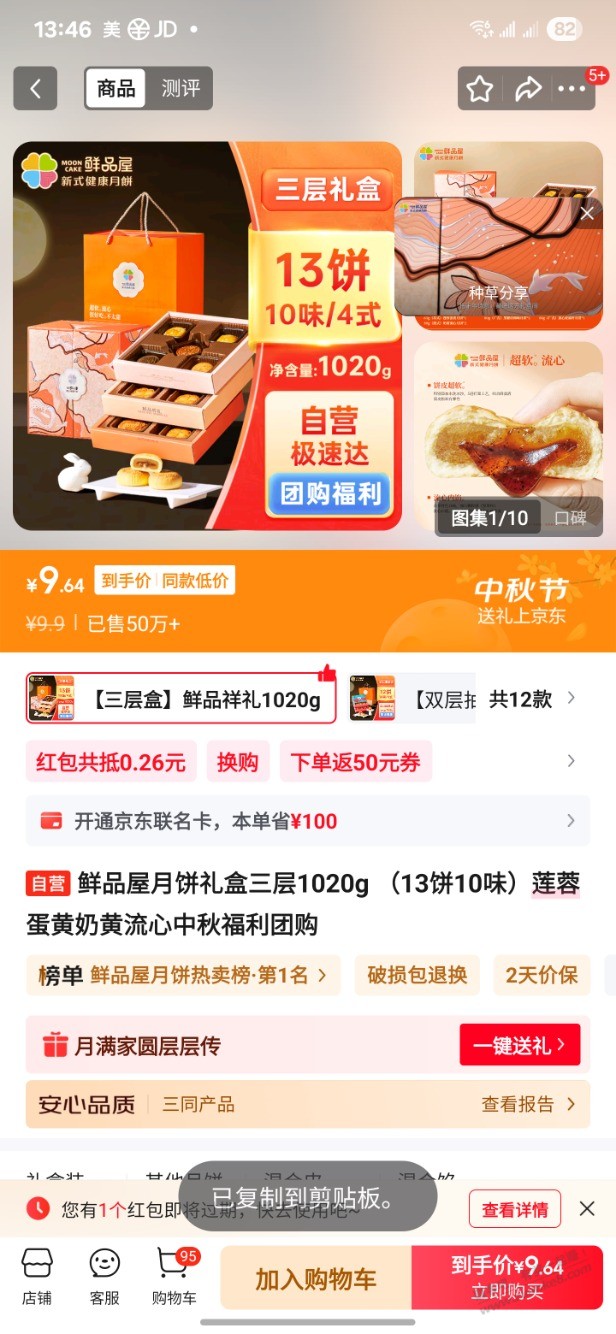Open 查看报告 for 安心品质
The image size is (616, 1334).
(x=528, y=1104)
